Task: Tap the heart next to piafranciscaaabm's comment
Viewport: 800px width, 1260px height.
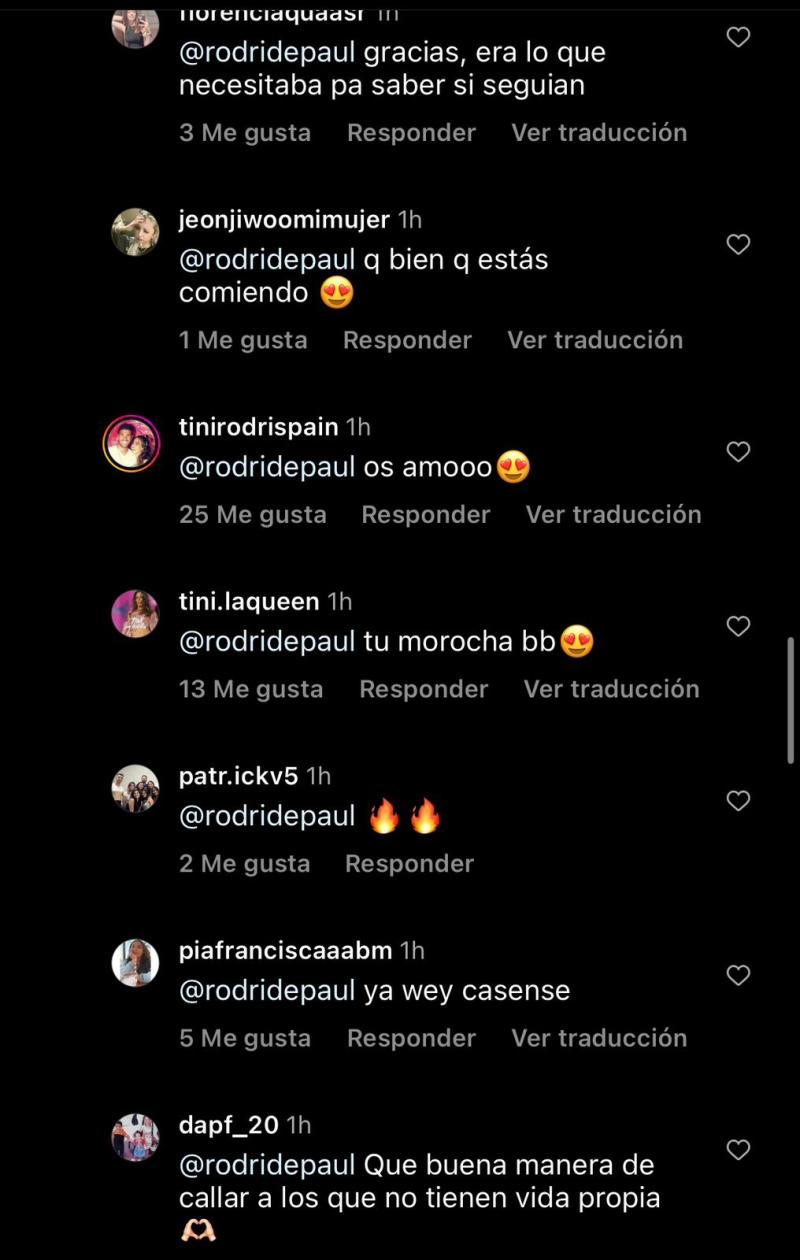Action: point(738,975)
